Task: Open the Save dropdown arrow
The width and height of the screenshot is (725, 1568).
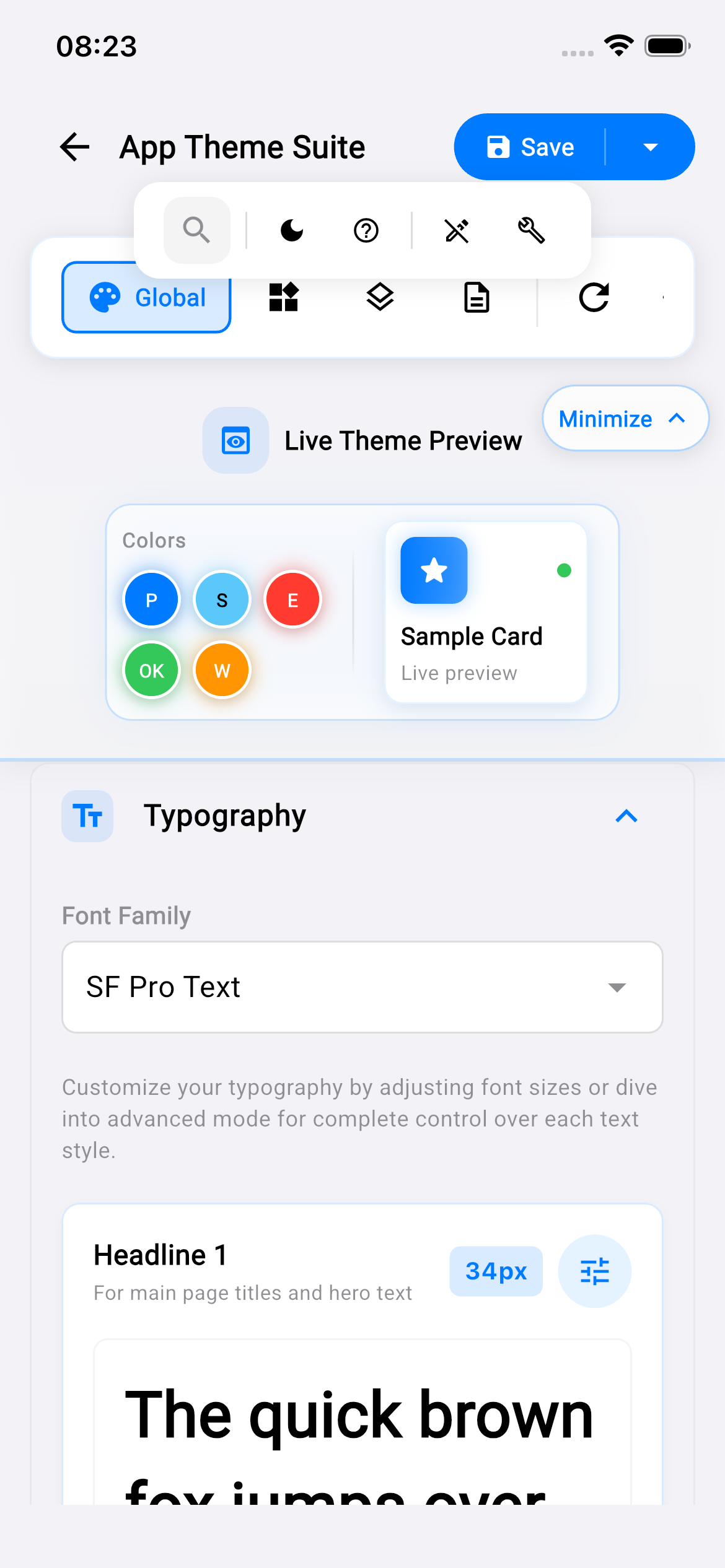Action: 650,147
